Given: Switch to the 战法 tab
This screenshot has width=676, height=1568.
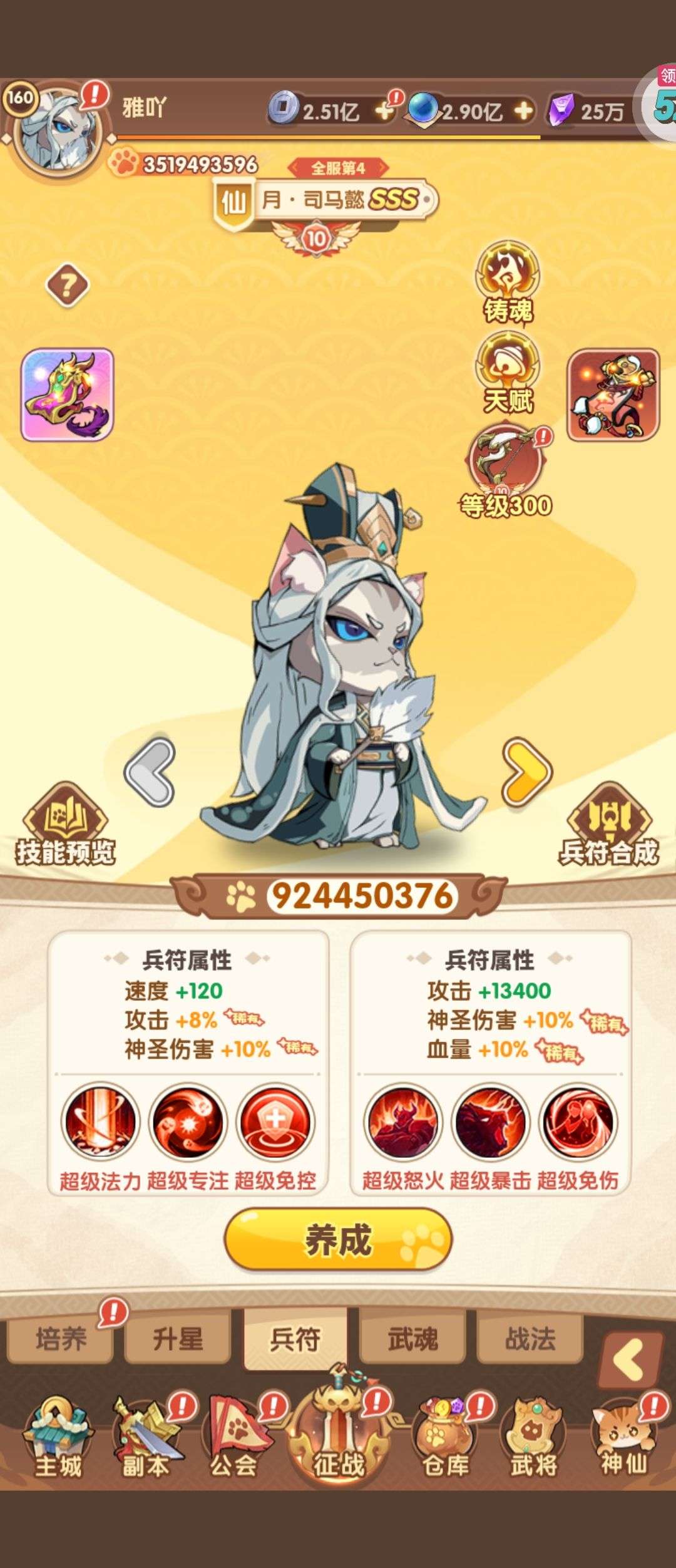Looking at the screenshot, I should [x=530, y=1339].
